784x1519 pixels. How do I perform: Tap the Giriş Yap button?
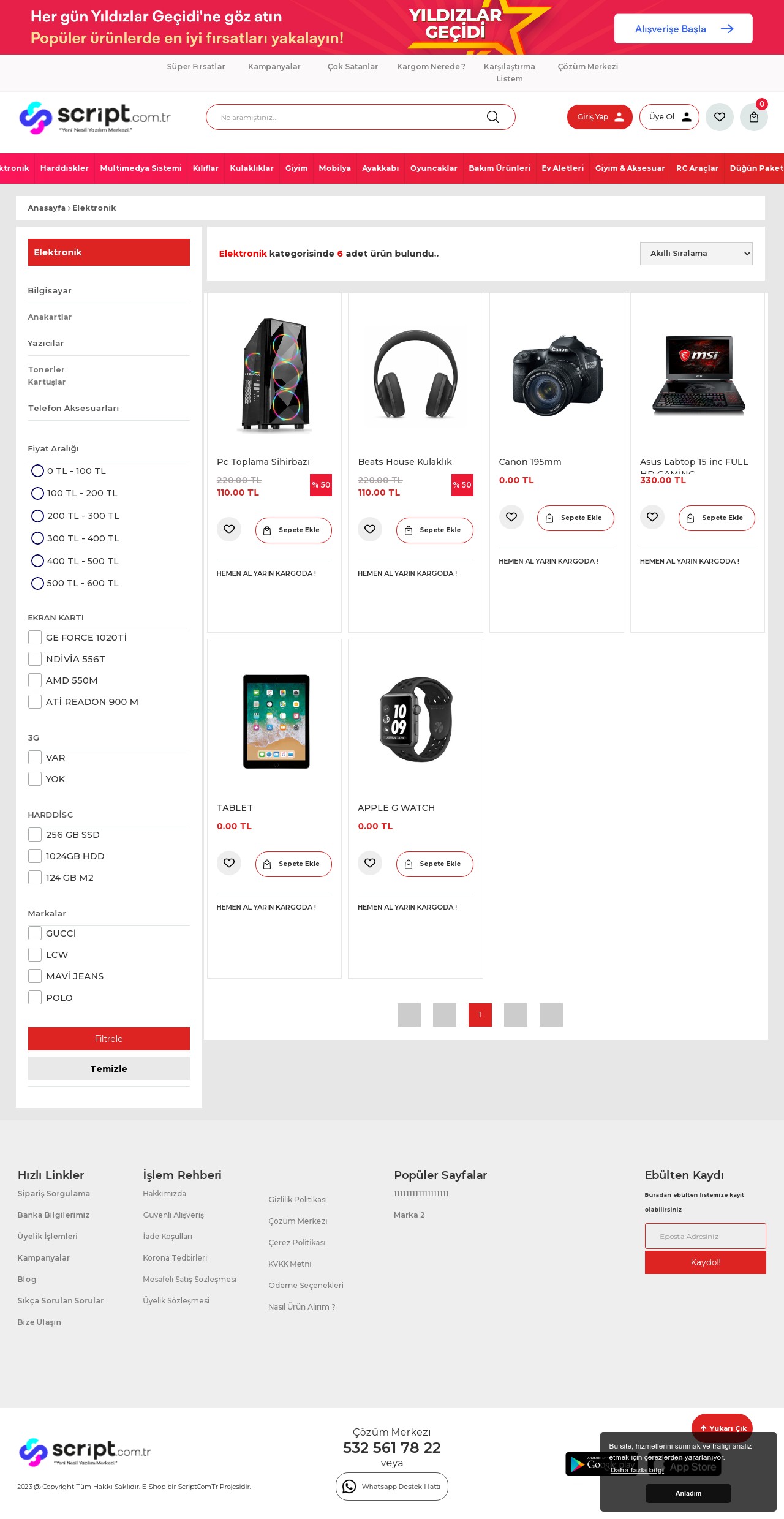coord(599,117)
